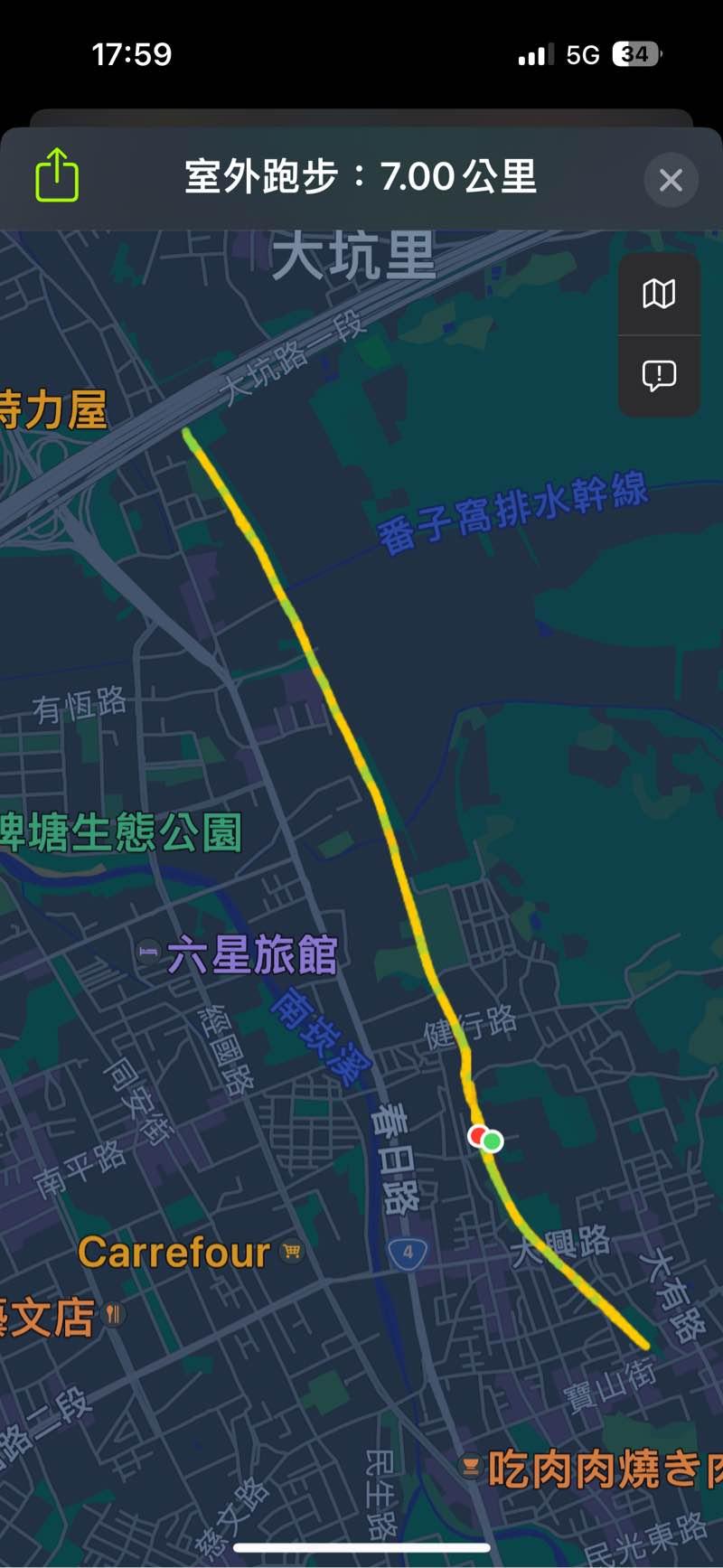723x1568 pixels.
Task: Close the route map view
Action: (671, 180)
